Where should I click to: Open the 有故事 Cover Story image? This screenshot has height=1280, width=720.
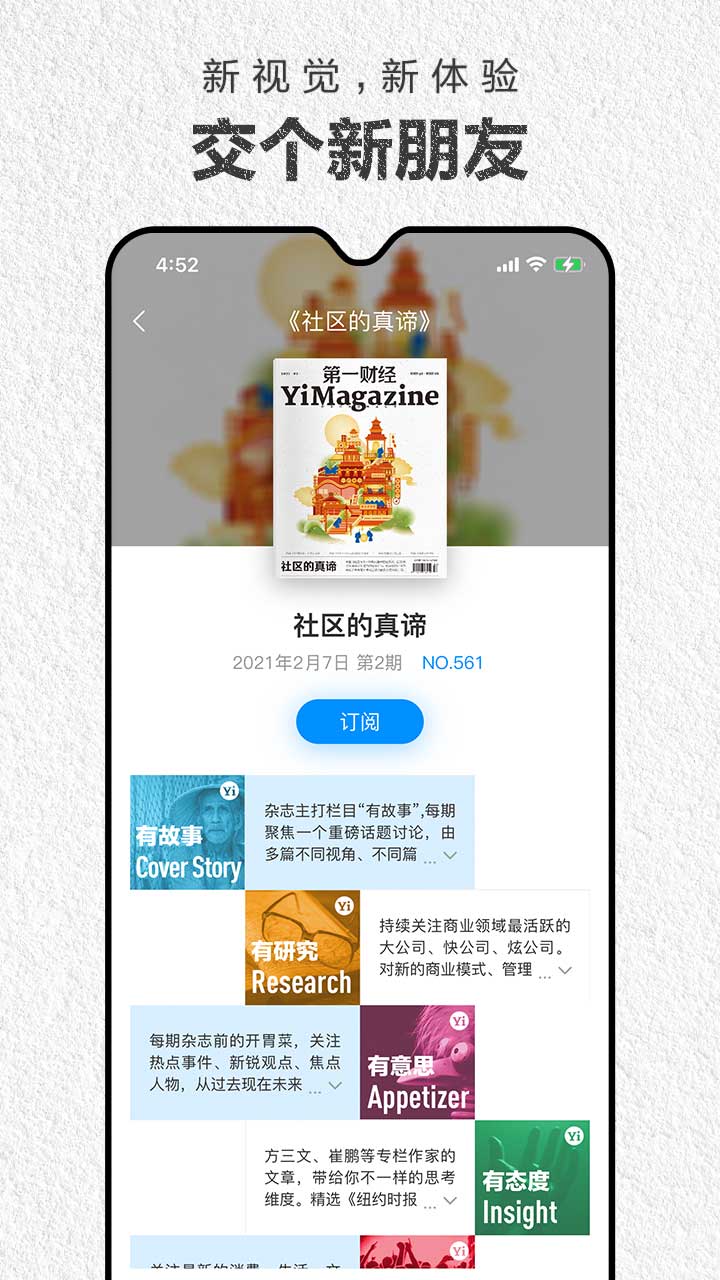point(187,834)
